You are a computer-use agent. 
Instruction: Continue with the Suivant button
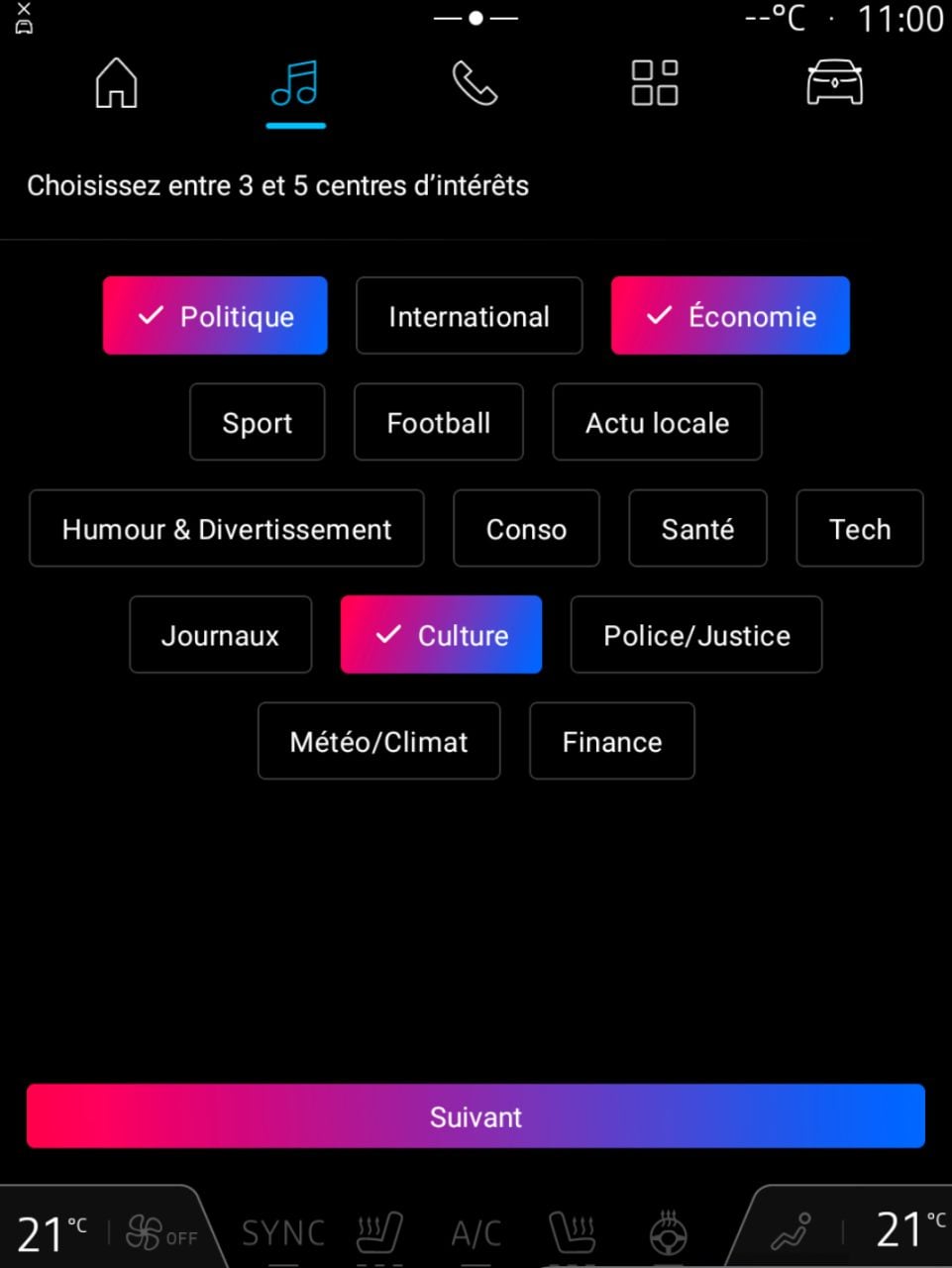click(x=476, y=1116)
